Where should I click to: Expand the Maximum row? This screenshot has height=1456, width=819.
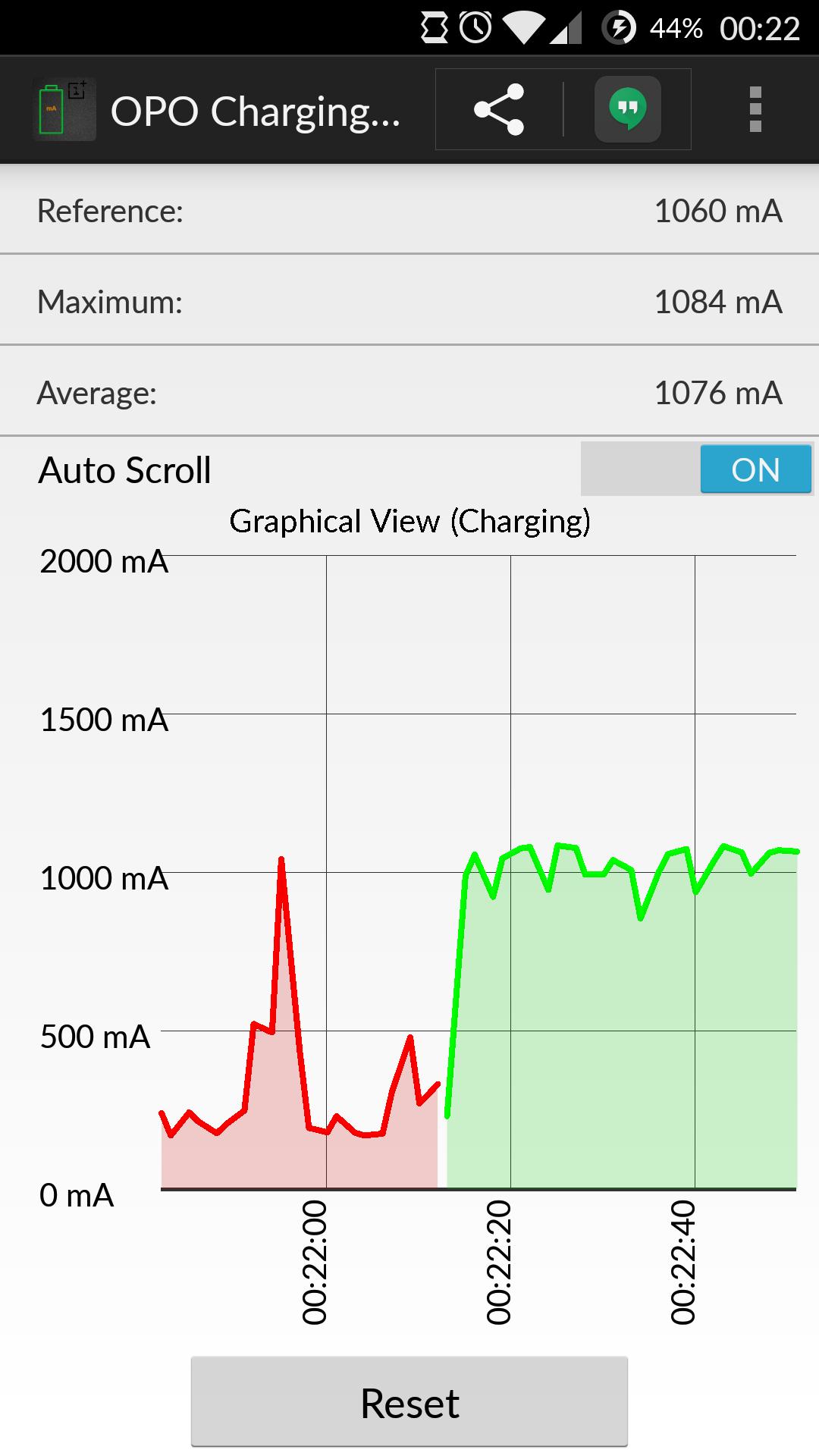pyautogui.click(x=409, y=302)
